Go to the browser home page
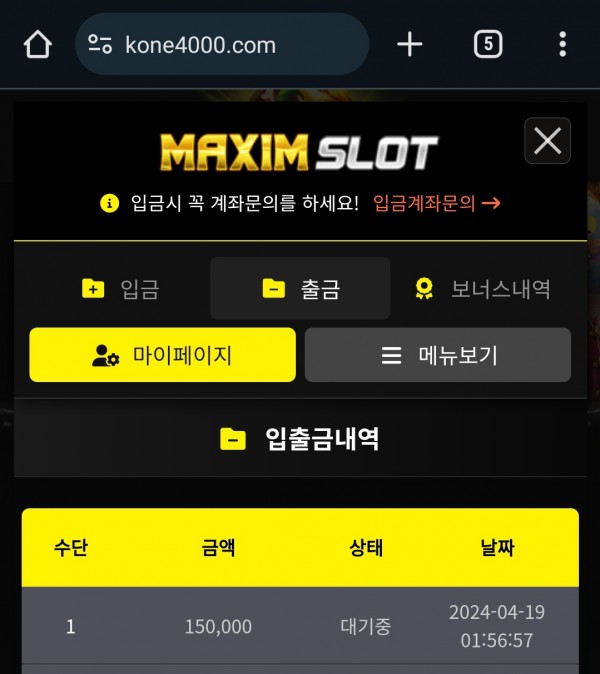This screenshot has height=674, width=600. [37, 45]
